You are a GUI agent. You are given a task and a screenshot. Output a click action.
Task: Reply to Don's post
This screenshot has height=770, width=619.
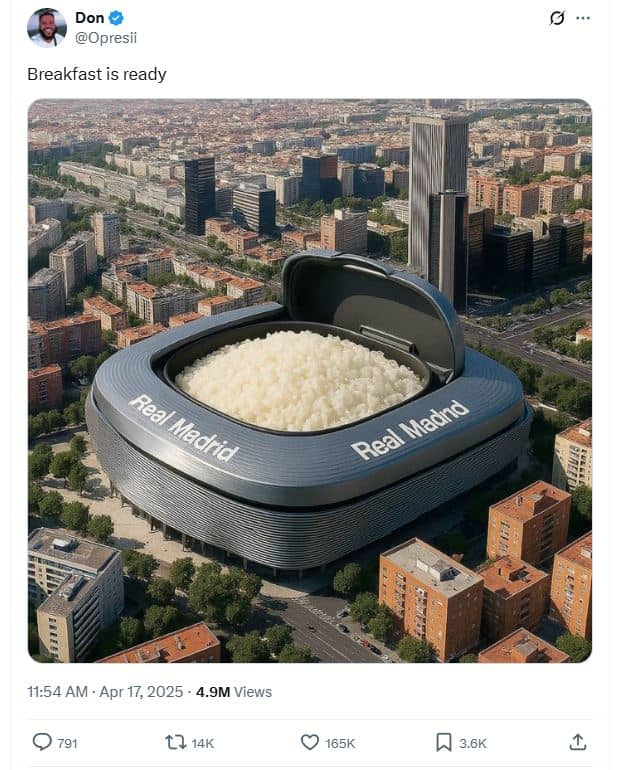tap(42, 742)
